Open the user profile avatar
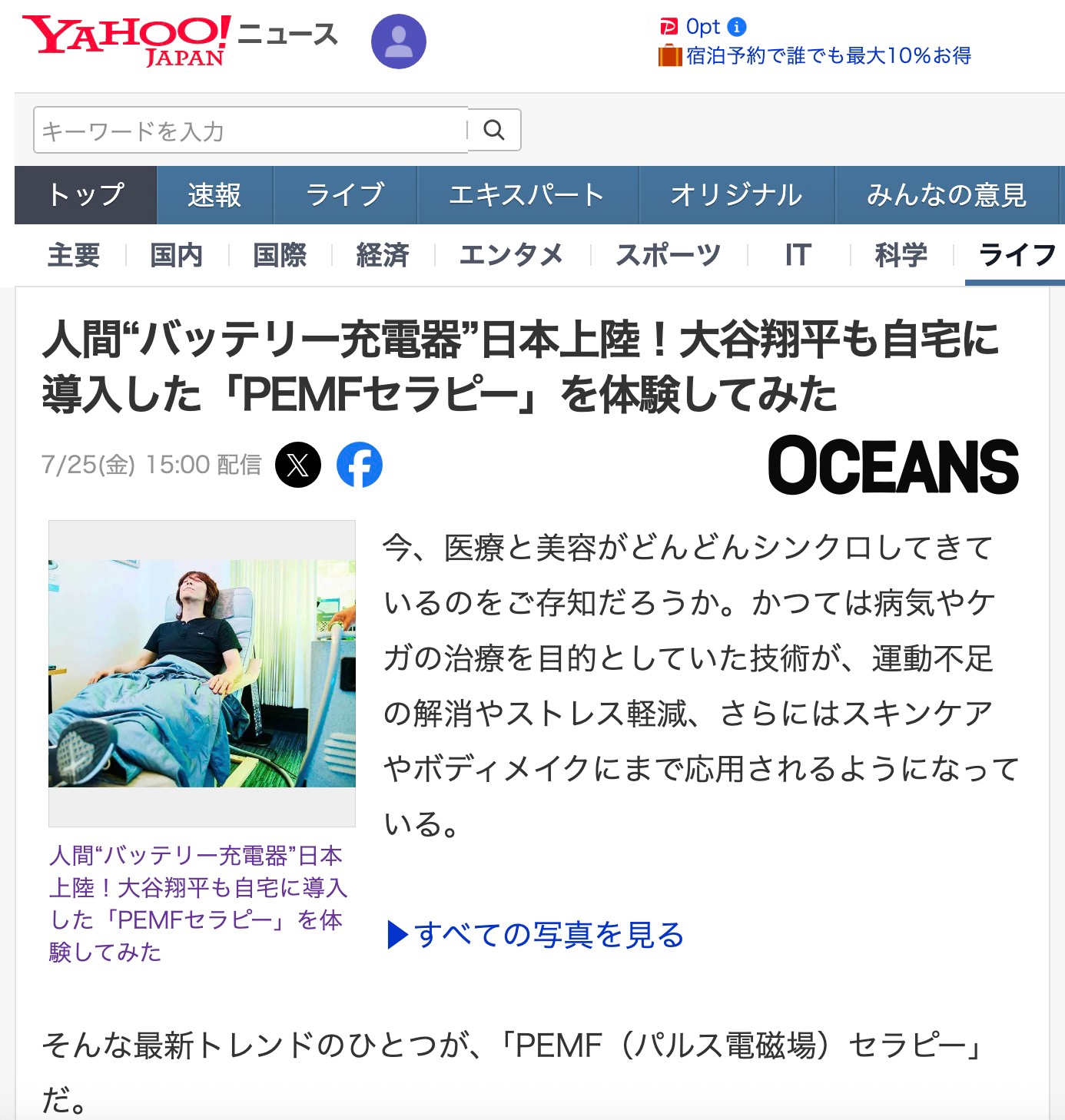 [x=398, y=41]
